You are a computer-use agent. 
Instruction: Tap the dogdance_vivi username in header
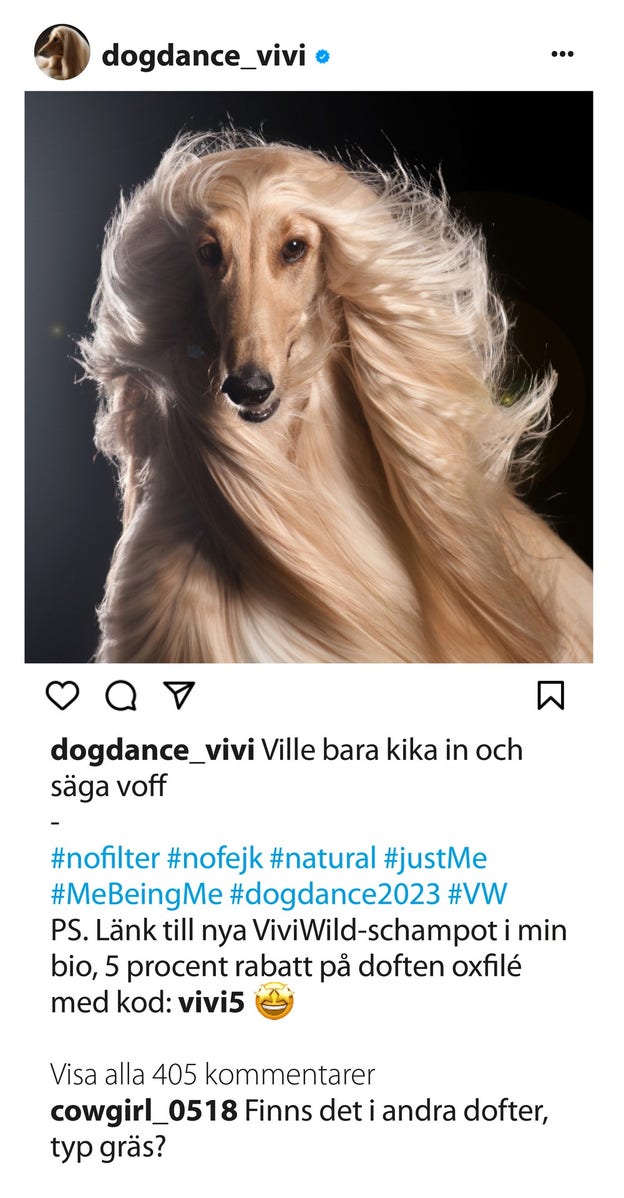[x=203, y=55]
